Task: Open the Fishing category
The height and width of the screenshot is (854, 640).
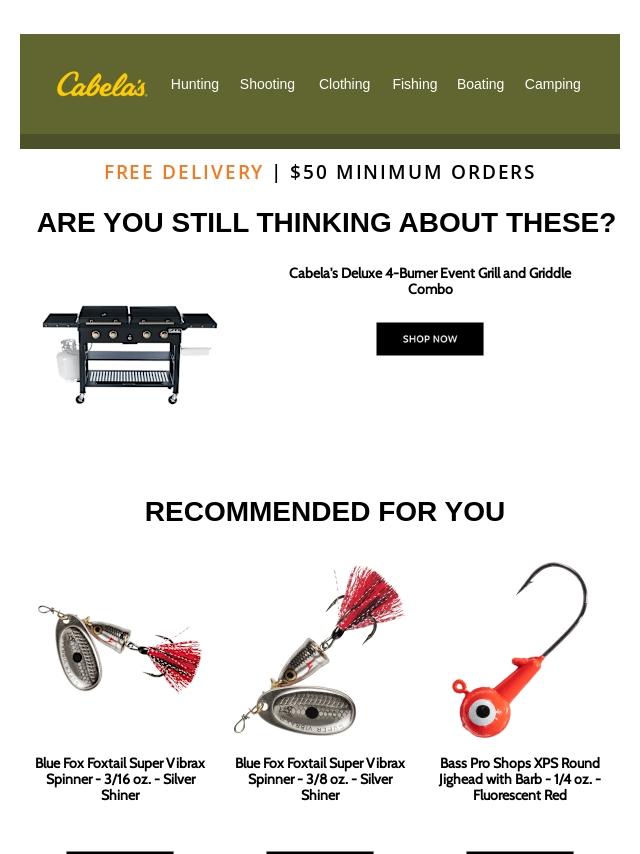Action: [414, 84]
